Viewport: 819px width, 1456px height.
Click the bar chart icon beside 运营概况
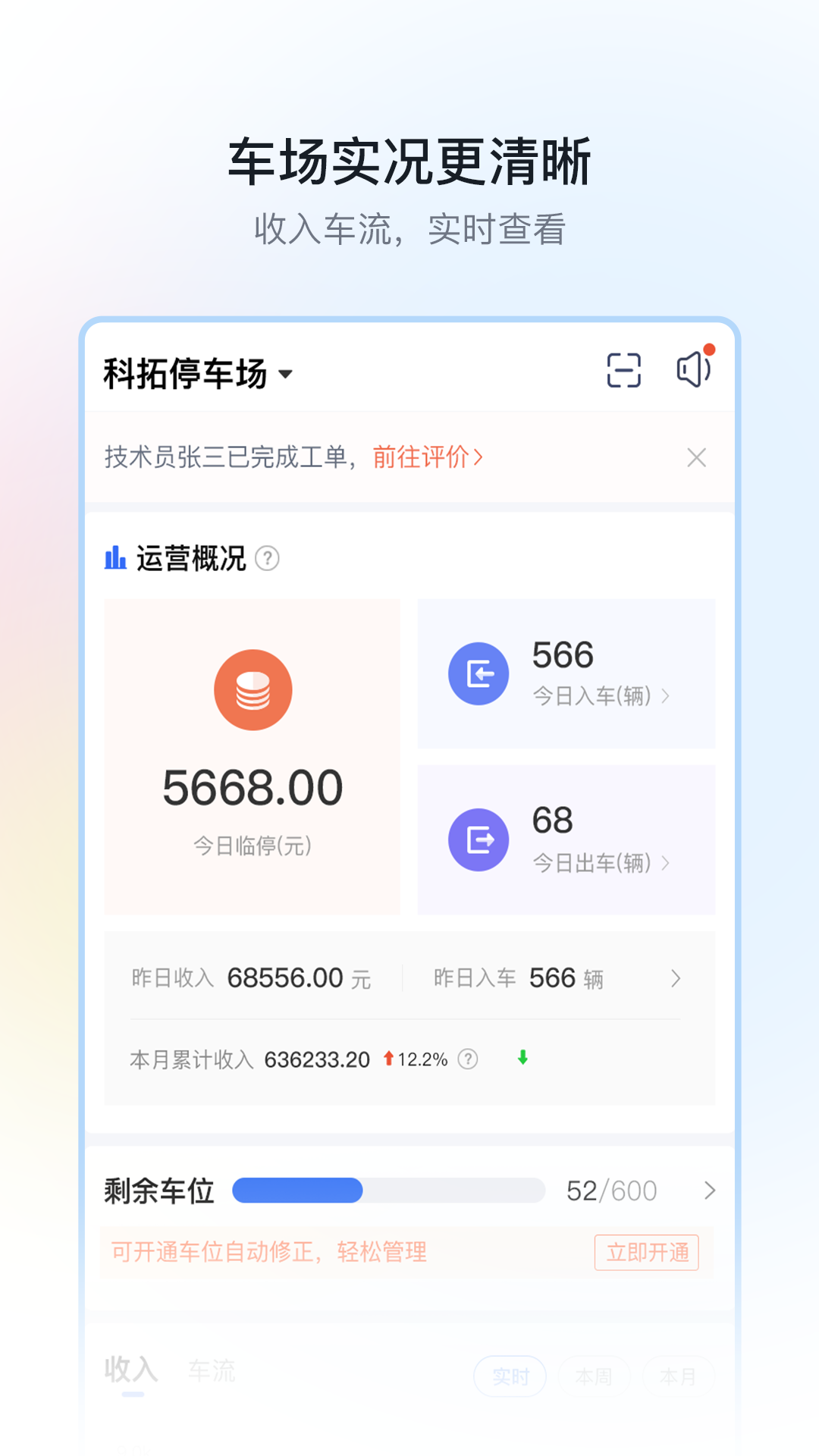tap(115, 557)
